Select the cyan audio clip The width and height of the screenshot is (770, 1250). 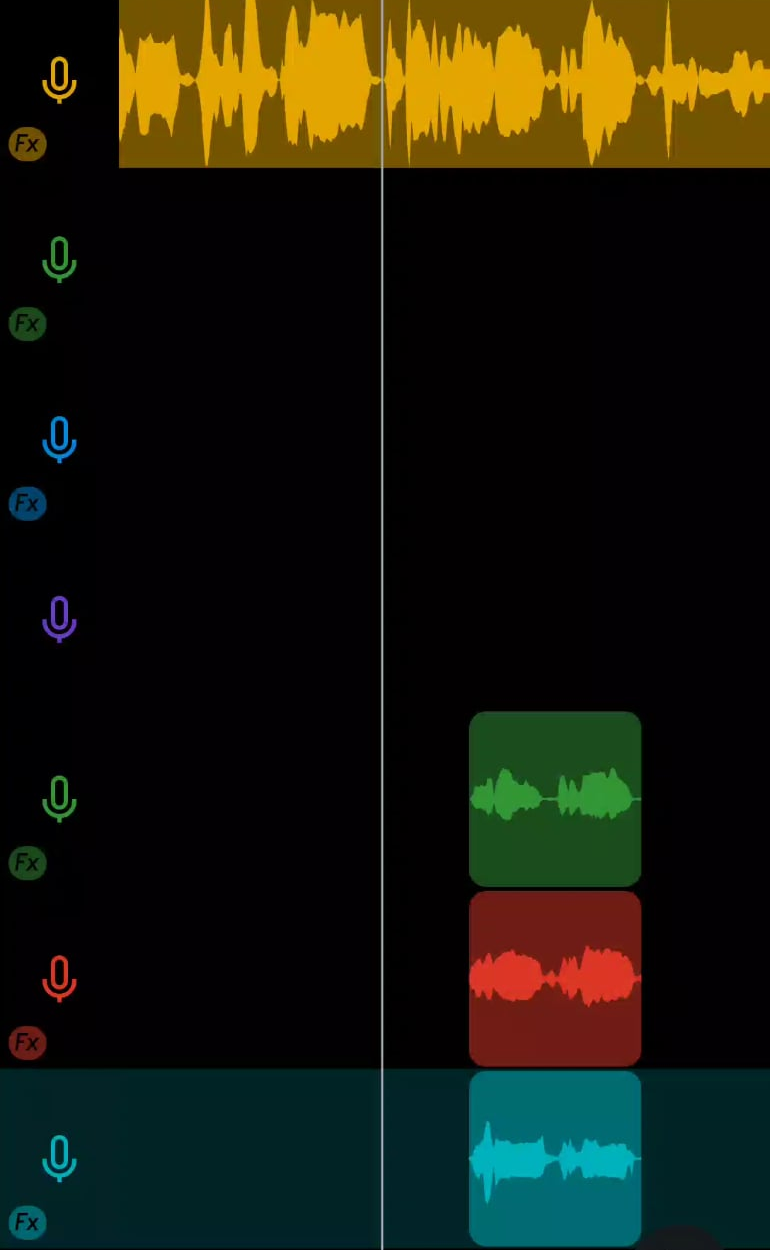pos(555,1158)
